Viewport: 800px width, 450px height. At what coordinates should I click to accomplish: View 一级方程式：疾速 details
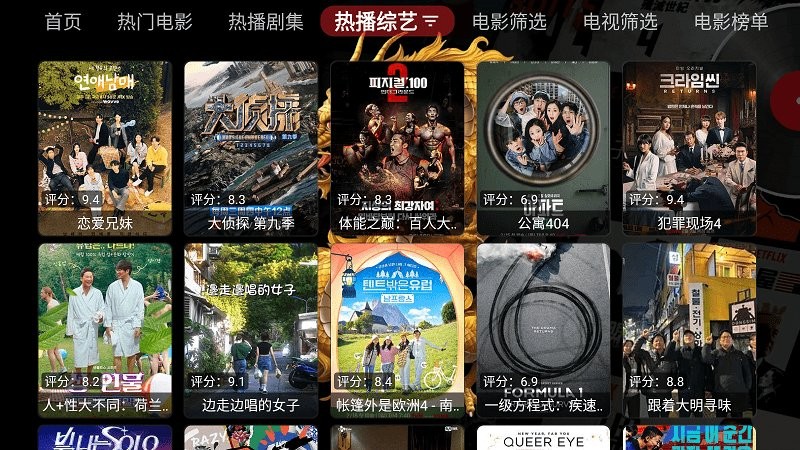tap(543, 330)
